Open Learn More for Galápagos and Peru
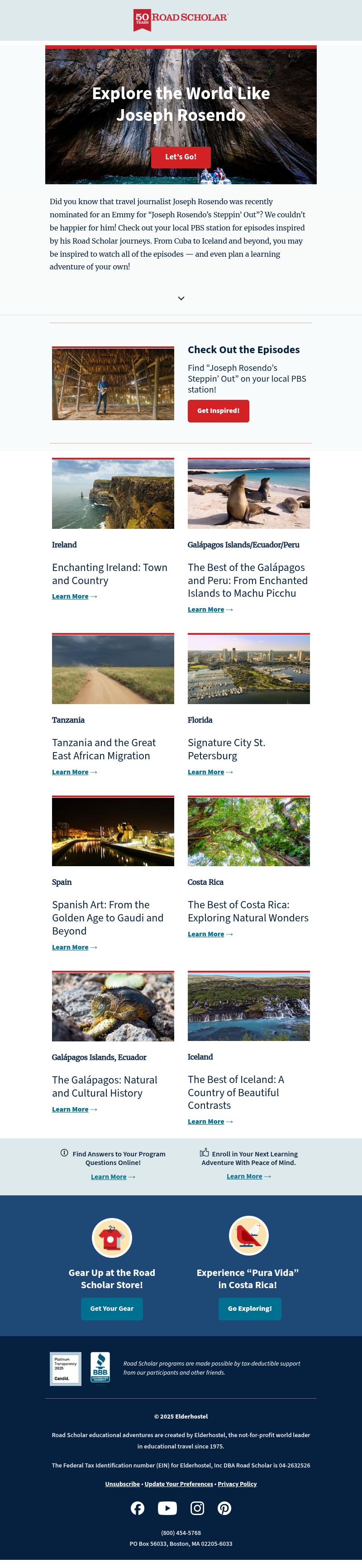This screenshot has height=1568, width=362. point(206,609)
